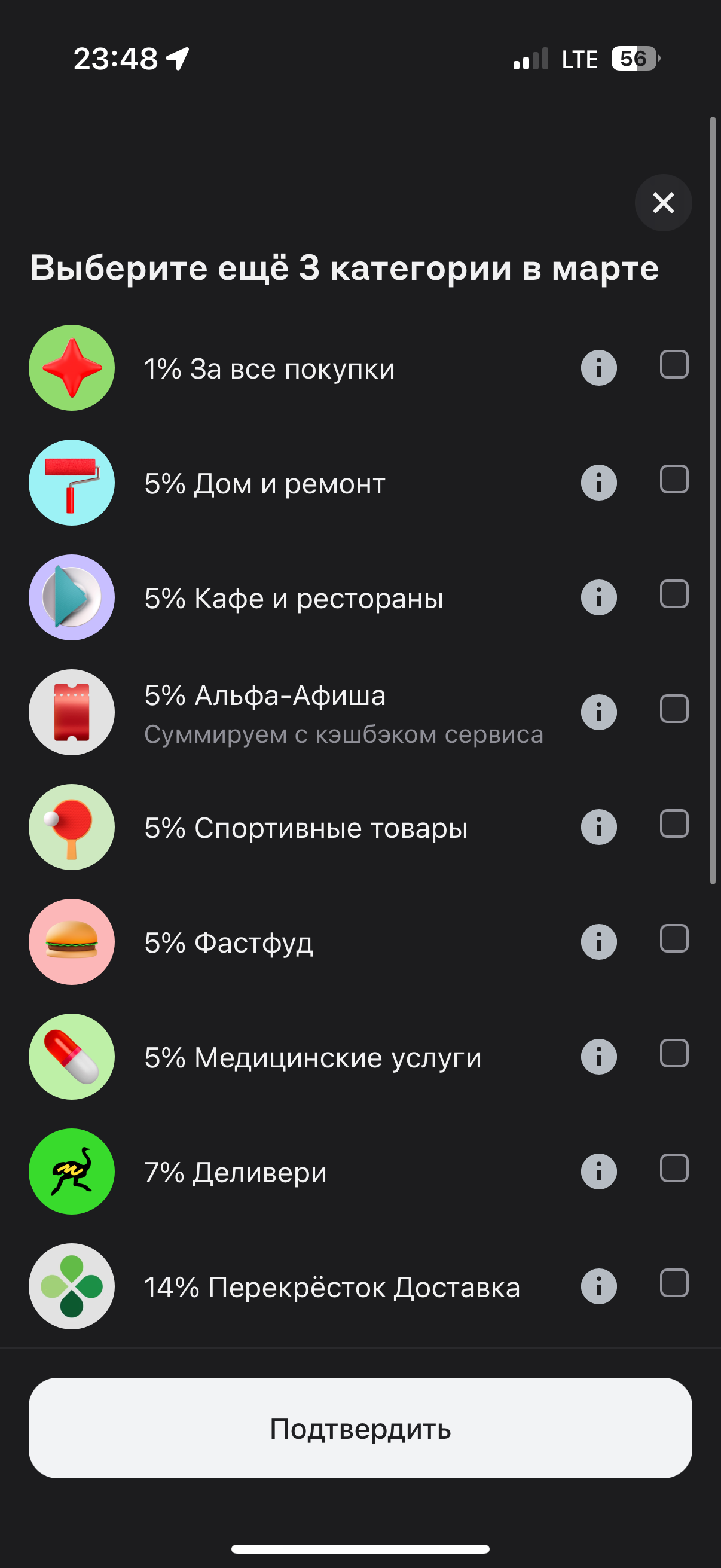View details for Кафе и рестораны cashback
This screenshot has width=721, height=1568.
[x=598, y=598]
